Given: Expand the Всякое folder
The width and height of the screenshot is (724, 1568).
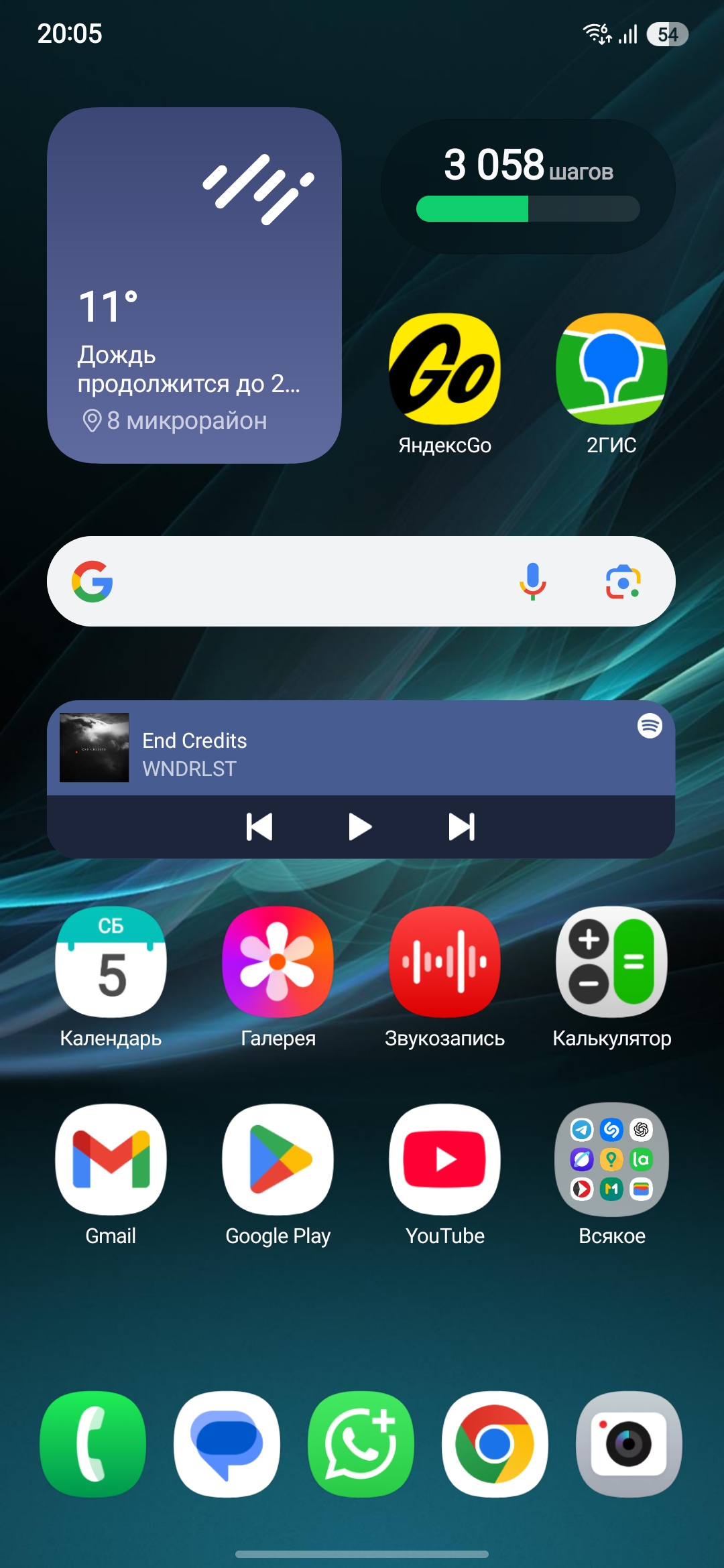Looking at the screenshot, I should click(611, 1159).
